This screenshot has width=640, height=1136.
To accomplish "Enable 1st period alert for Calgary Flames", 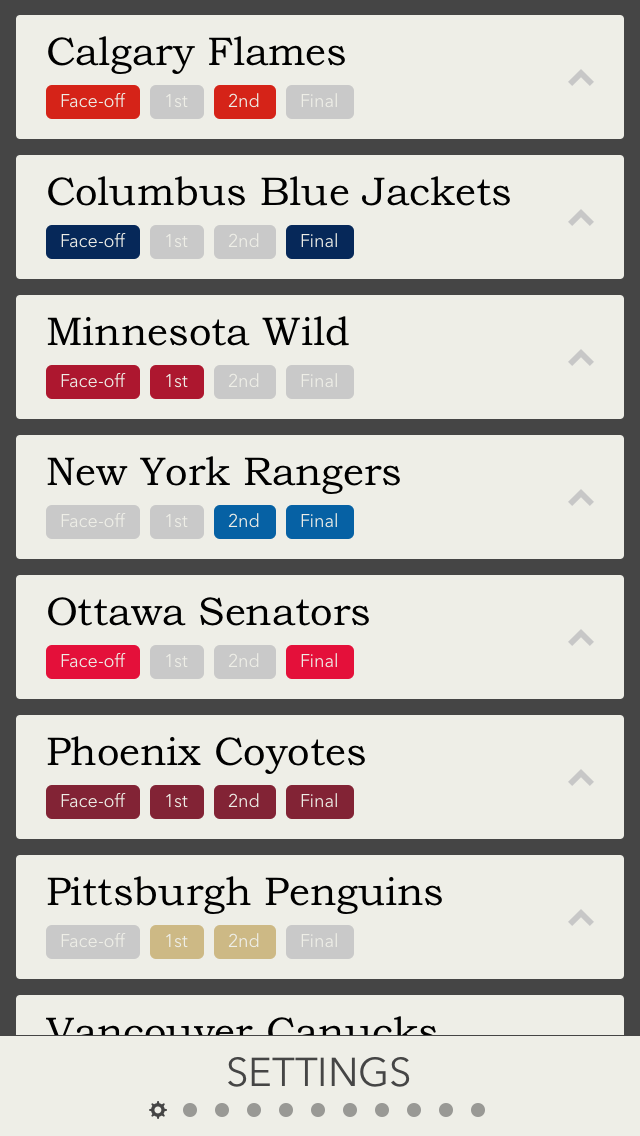I will tap(177, 101).
